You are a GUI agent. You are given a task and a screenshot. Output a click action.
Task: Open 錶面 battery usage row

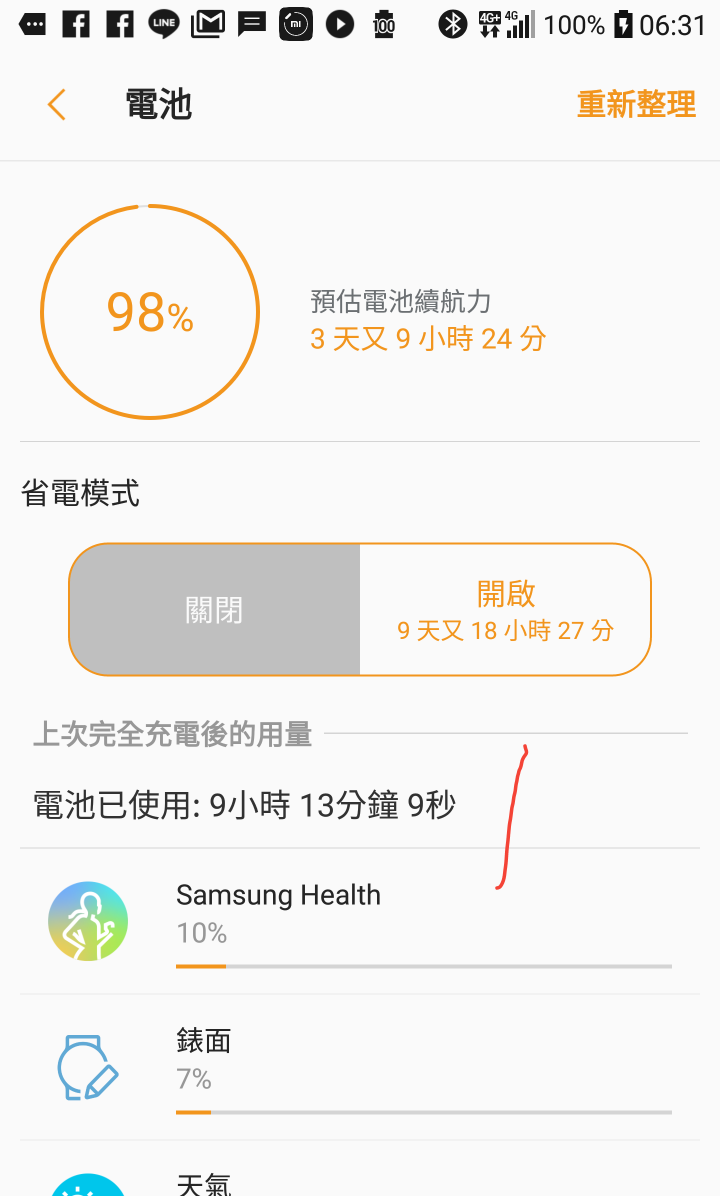click(360, 1068)
